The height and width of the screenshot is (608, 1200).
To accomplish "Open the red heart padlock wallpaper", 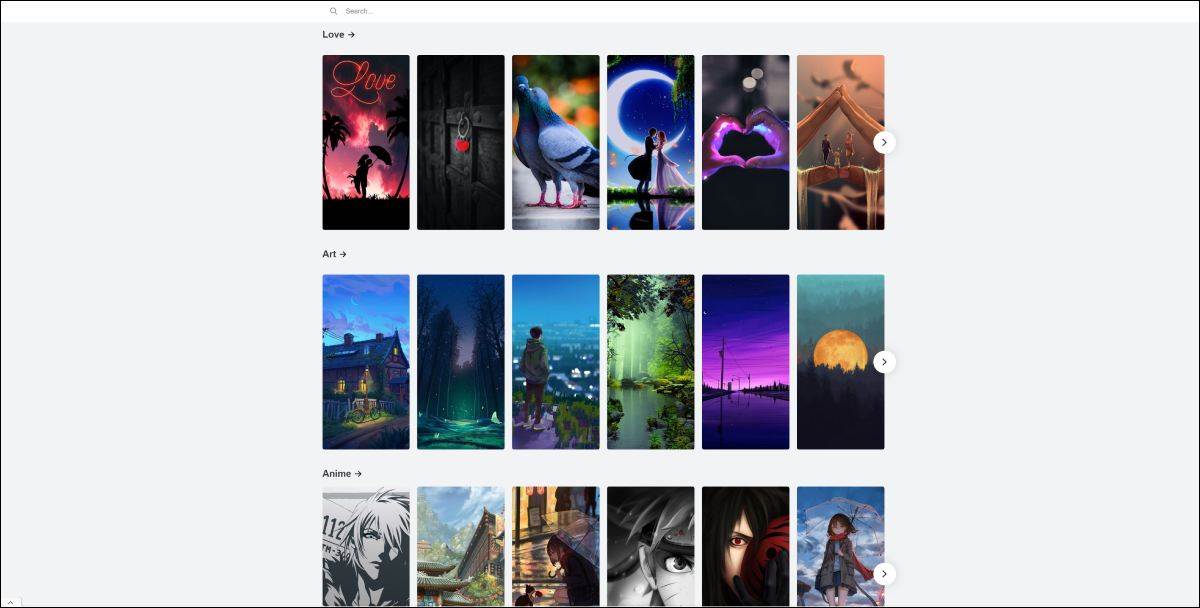I will tap(461, 142).
